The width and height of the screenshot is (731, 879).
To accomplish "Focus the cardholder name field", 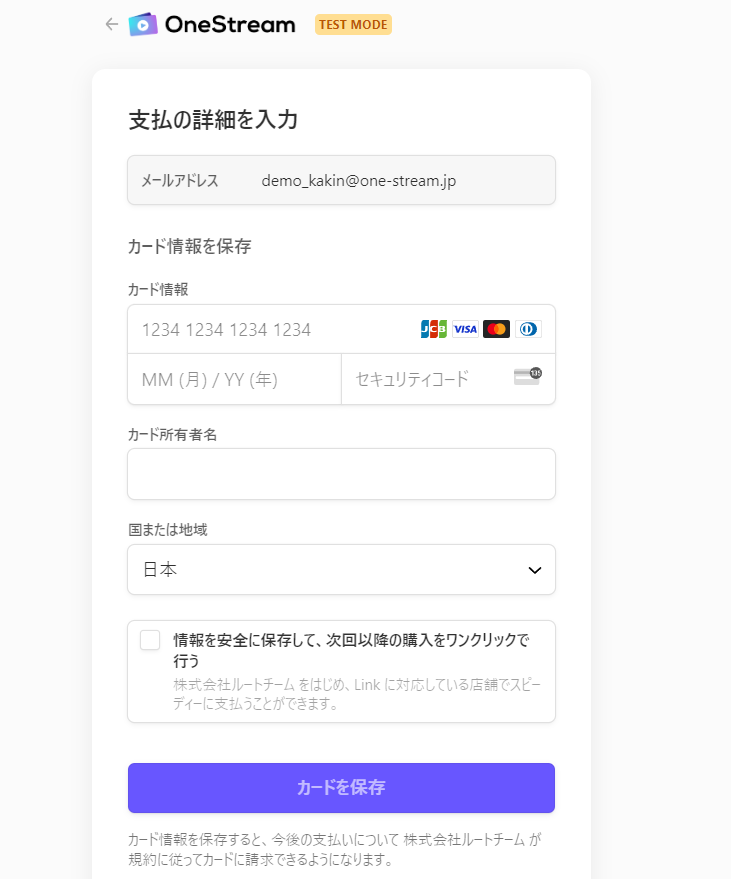I will [x=341, y=474].
